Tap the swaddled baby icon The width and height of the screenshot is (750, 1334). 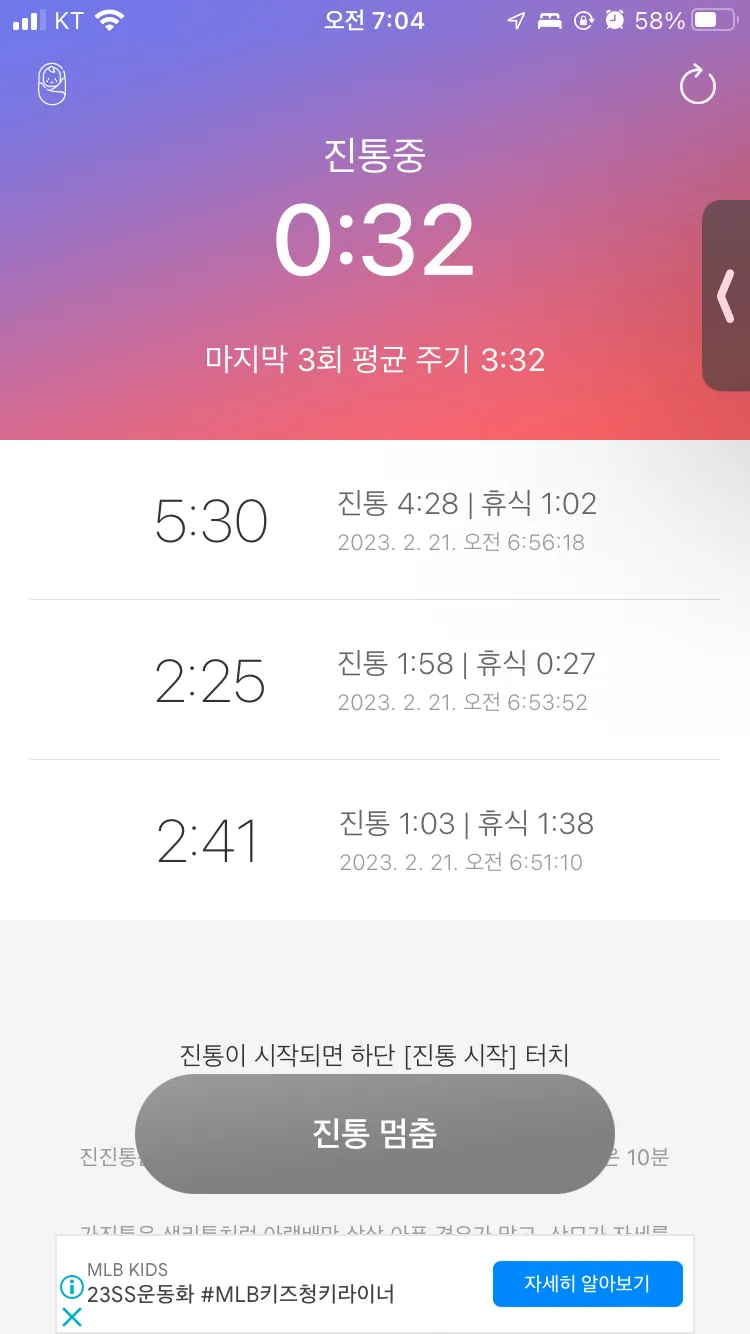click(52, 85)
